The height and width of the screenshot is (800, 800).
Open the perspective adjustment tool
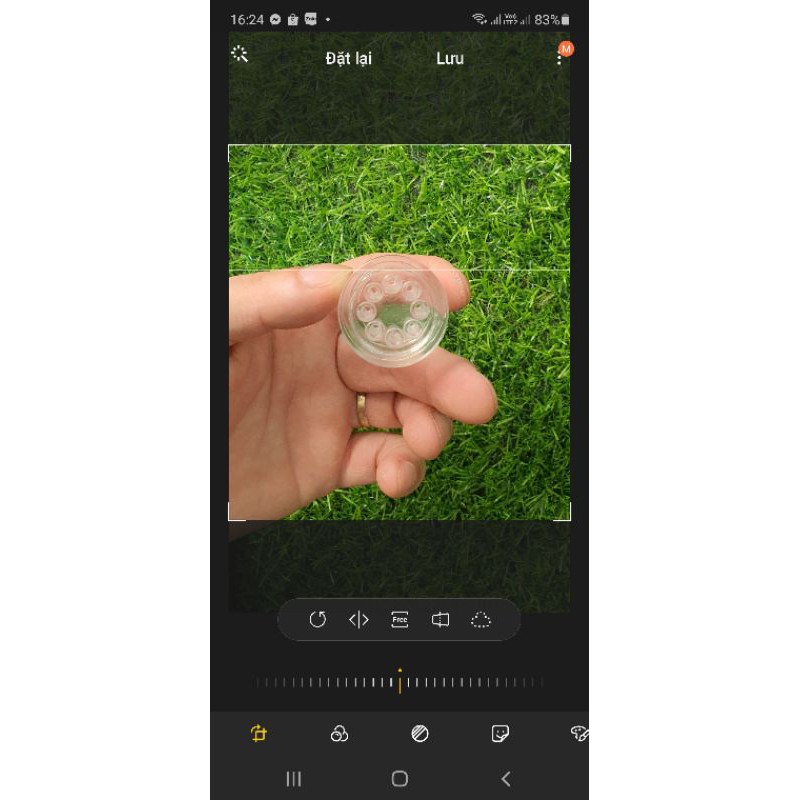tap(440, 619)
